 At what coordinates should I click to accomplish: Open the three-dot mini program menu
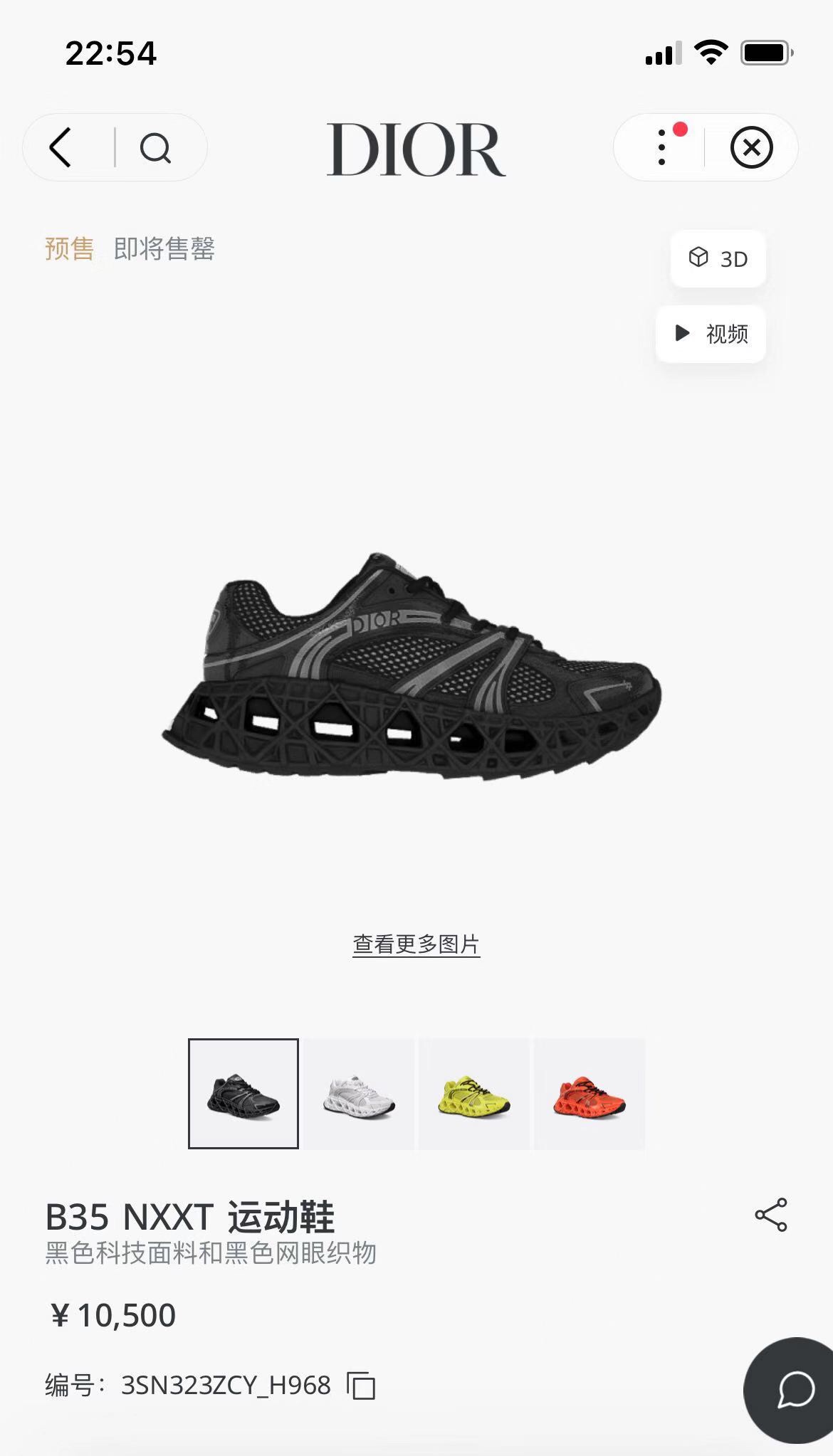(662, 147)
